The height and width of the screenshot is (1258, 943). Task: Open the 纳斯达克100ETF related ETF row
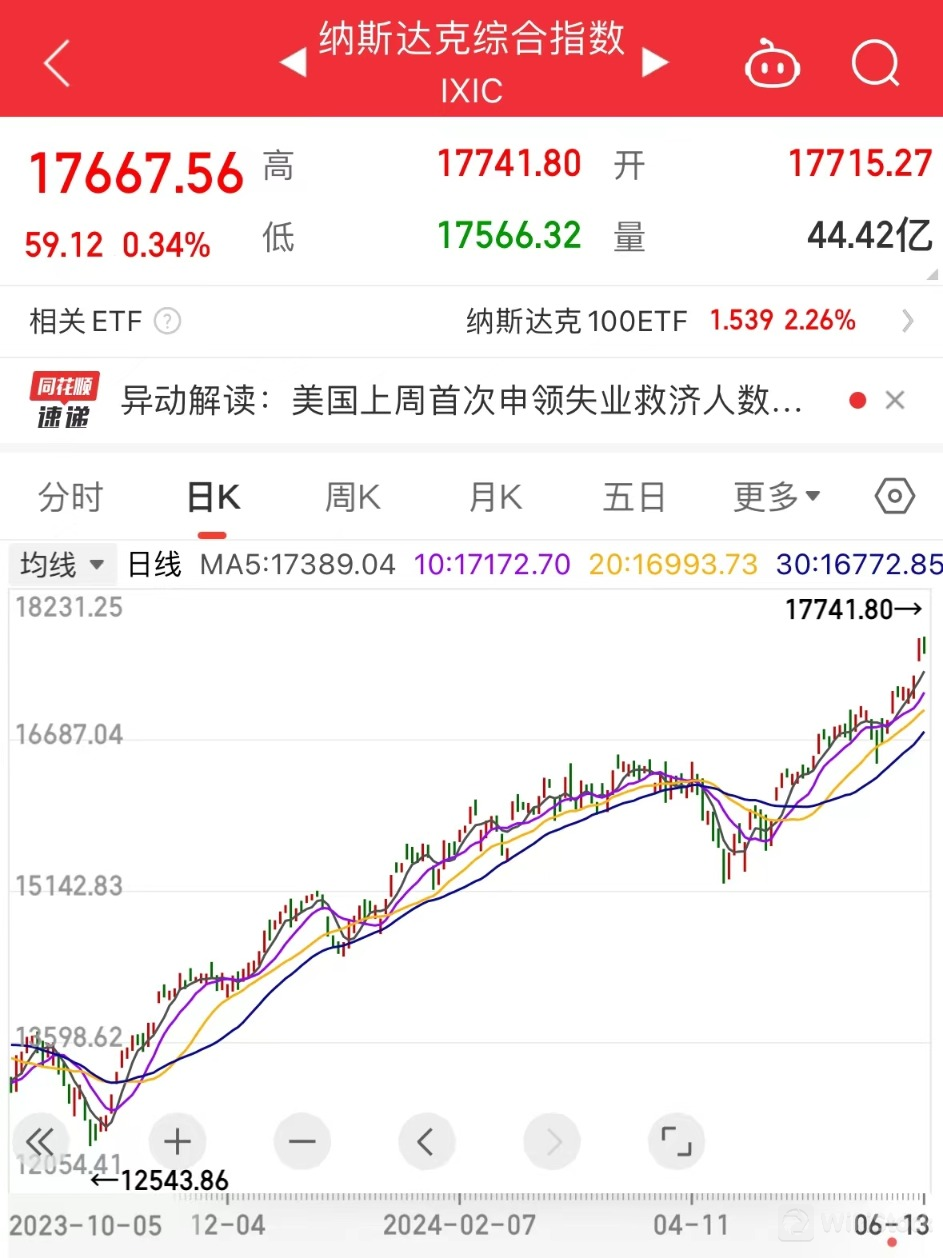click(690, 321)
